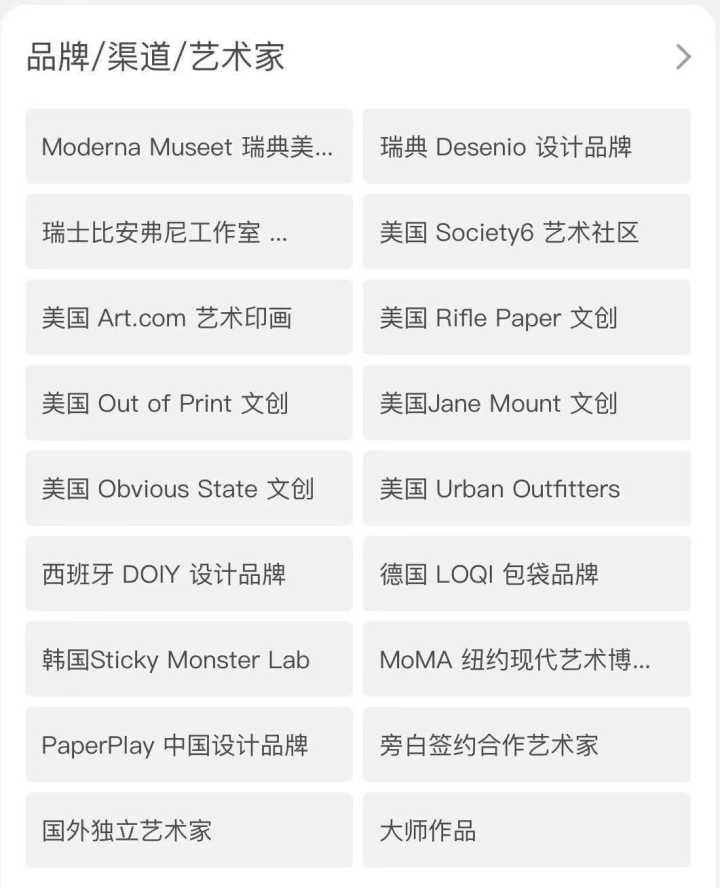
Task: Select PaperPlay 中国设计品牌
Action: pyautogui.click(x=189, y=745)
